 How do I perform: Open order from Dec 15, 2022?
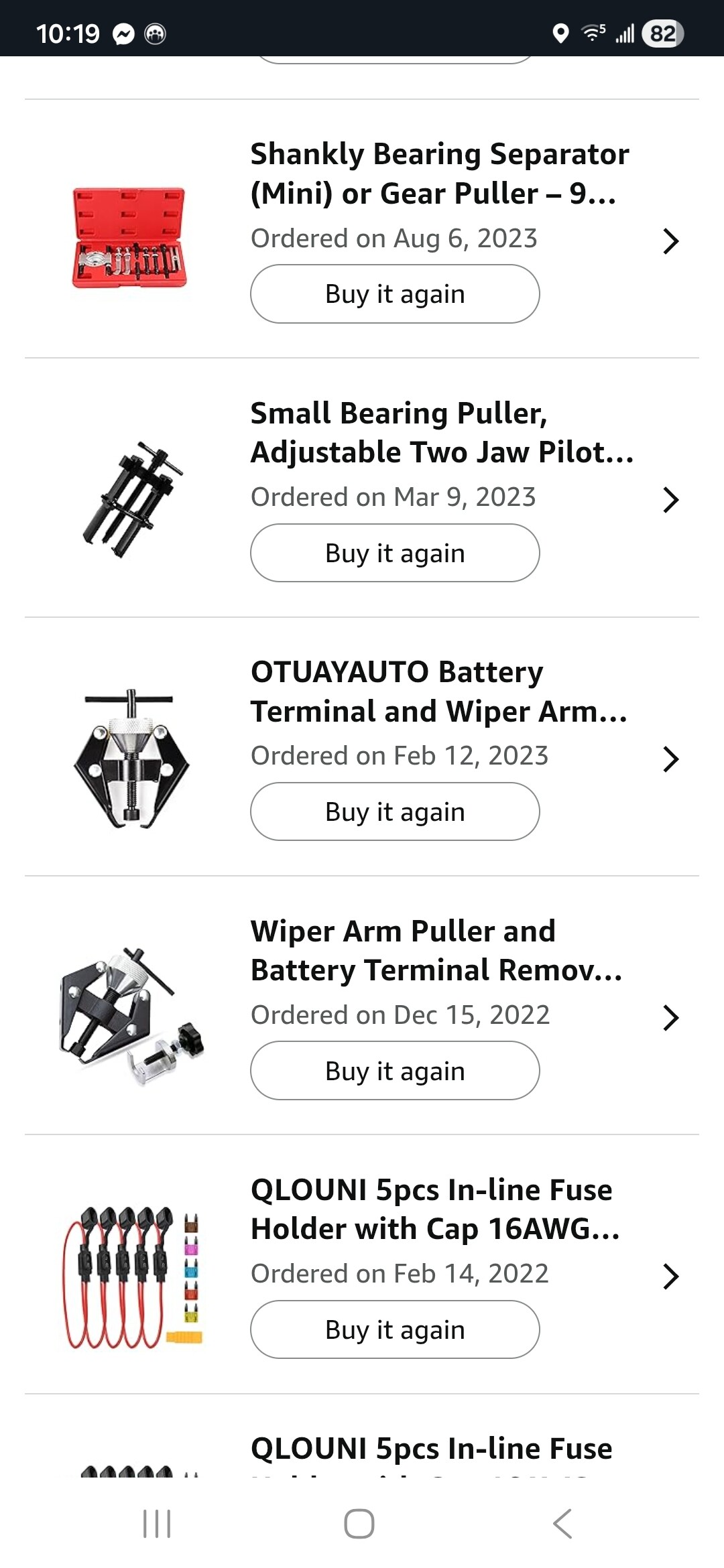tap(670, 1018)
